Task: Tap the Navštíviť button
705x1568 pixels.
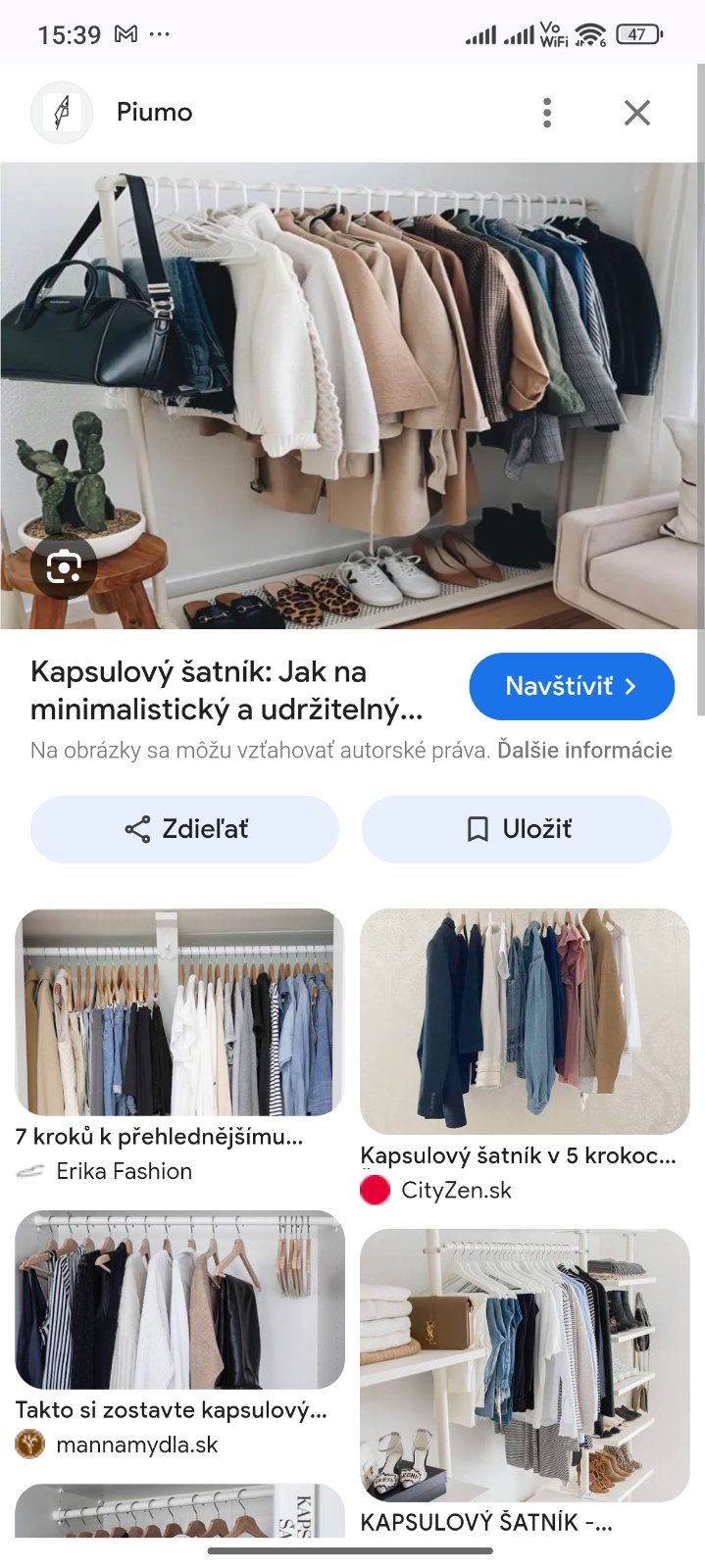Action: click(x=572, y=686)
